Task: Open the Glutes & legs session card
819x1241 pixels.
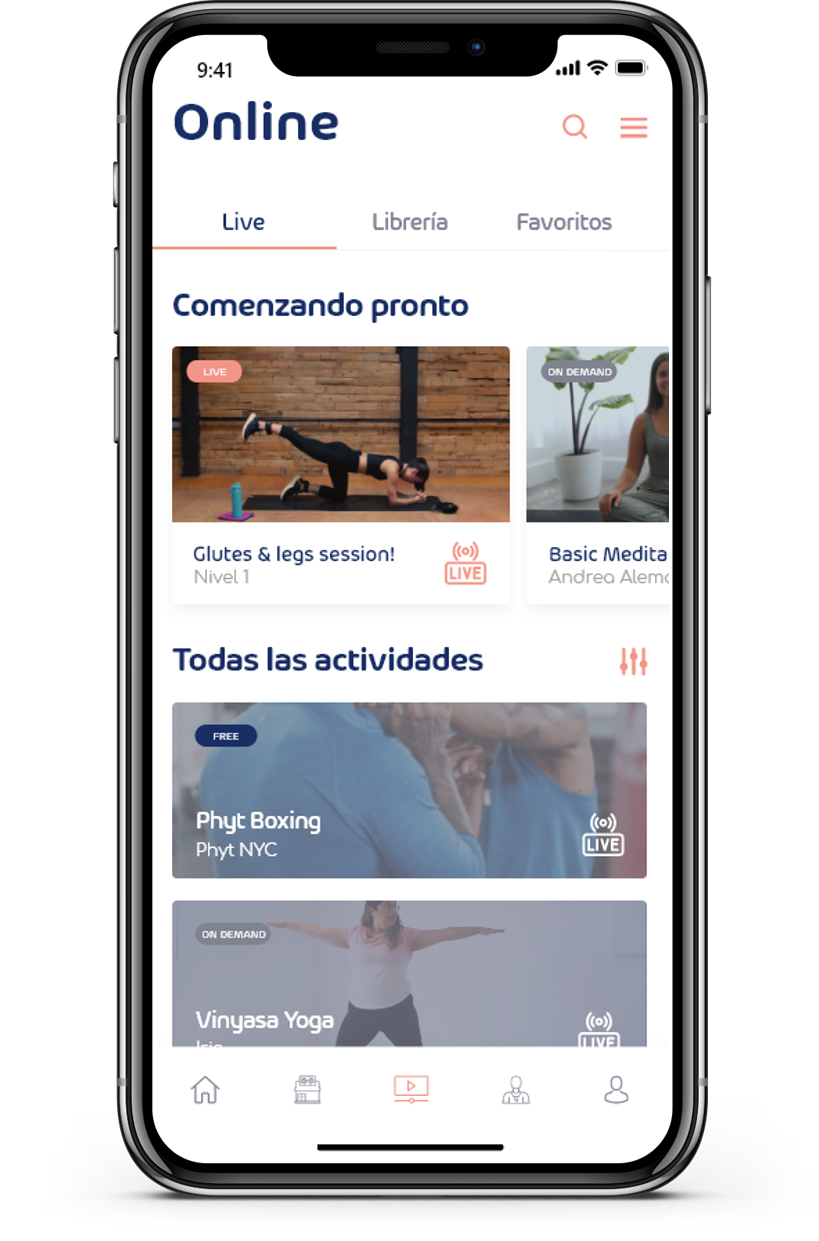Action: click(x=340, y=474)
